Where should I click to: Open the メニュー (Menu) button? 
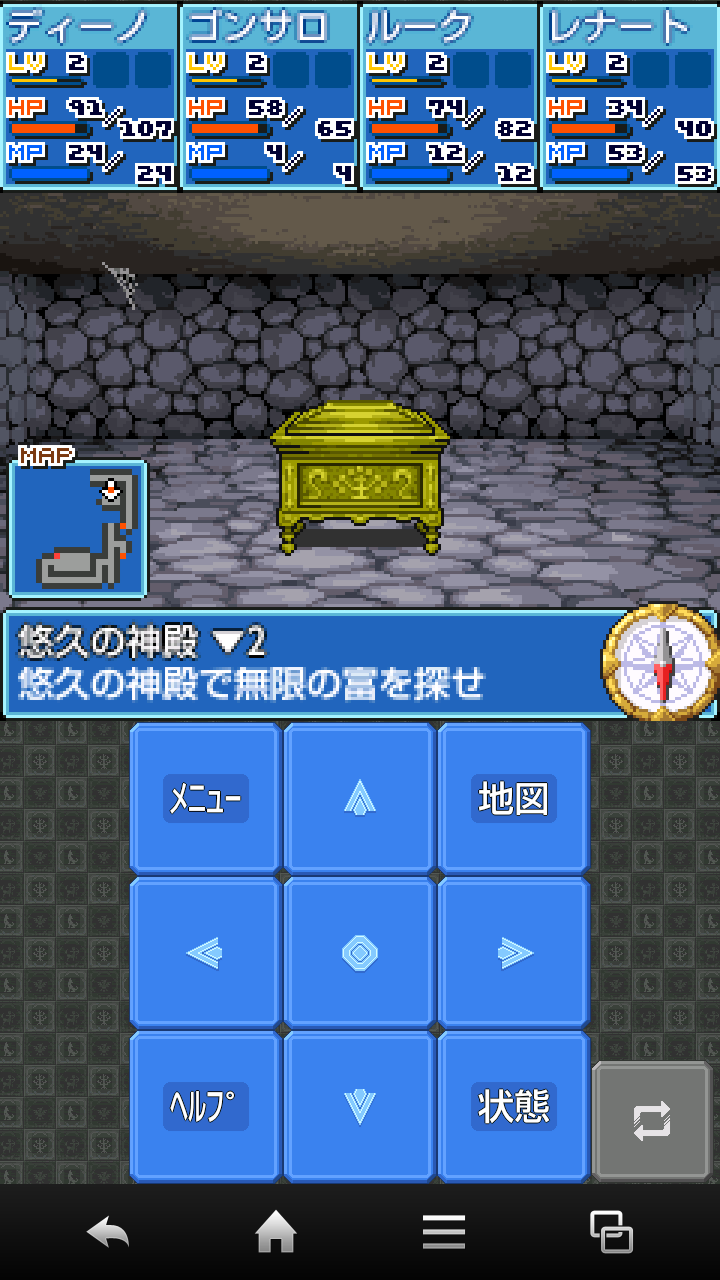pyautogui.click(x=204, y=798)
